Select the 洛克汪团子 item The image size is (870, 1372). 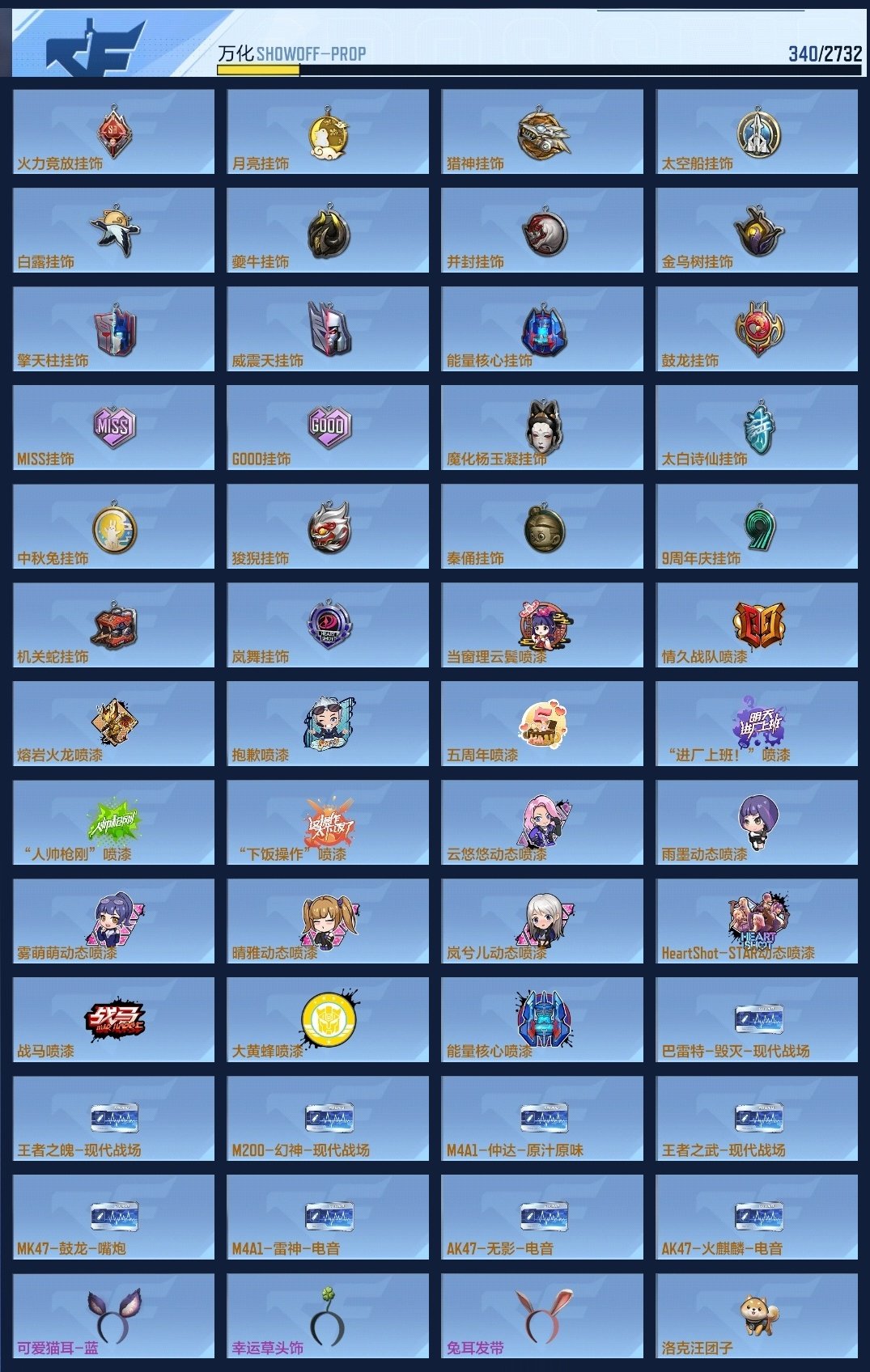[757, 1316]
